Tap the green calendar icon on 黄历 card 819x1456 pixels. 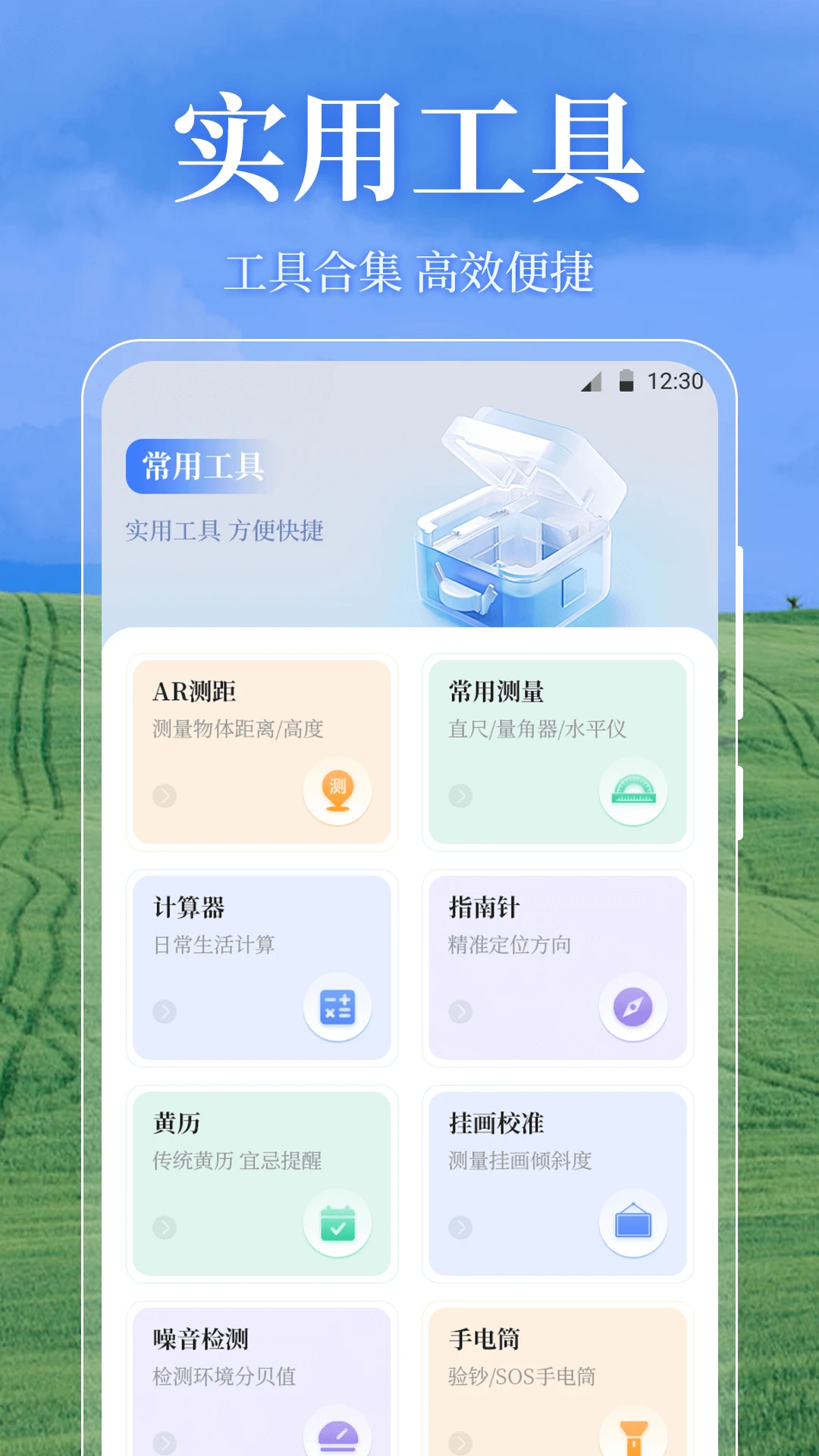tap(339, 1222)
